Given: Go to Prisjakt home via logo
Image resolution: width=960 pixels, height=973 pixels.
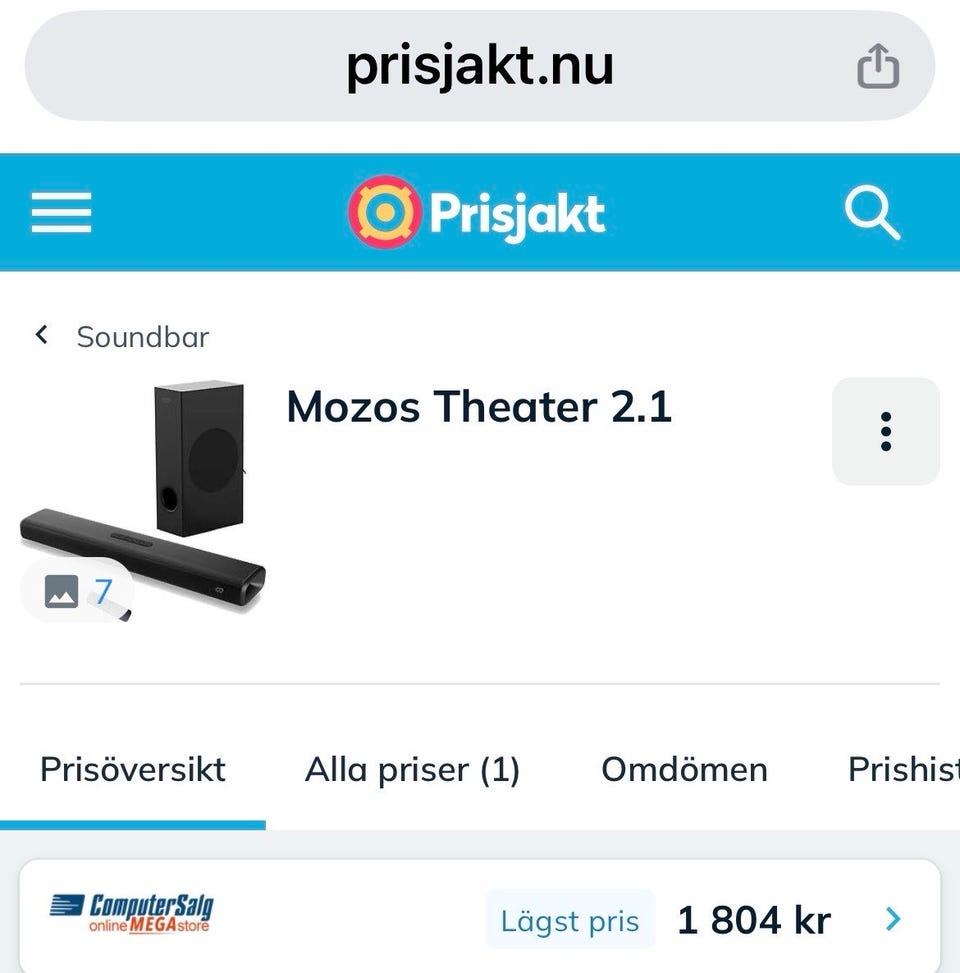Looking at the screenshot, I should click(477, 213).
